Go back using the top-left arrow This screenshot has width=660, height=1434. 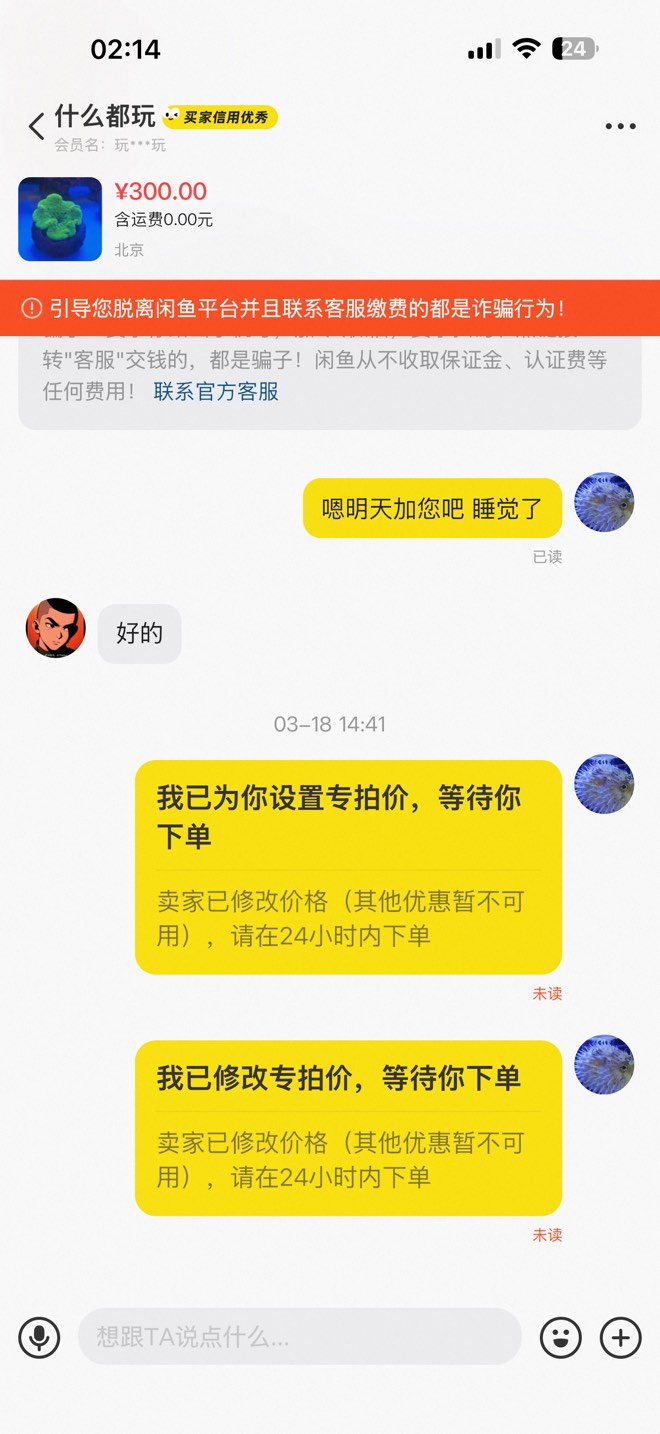pyautogui.click(x=37, y=127)
